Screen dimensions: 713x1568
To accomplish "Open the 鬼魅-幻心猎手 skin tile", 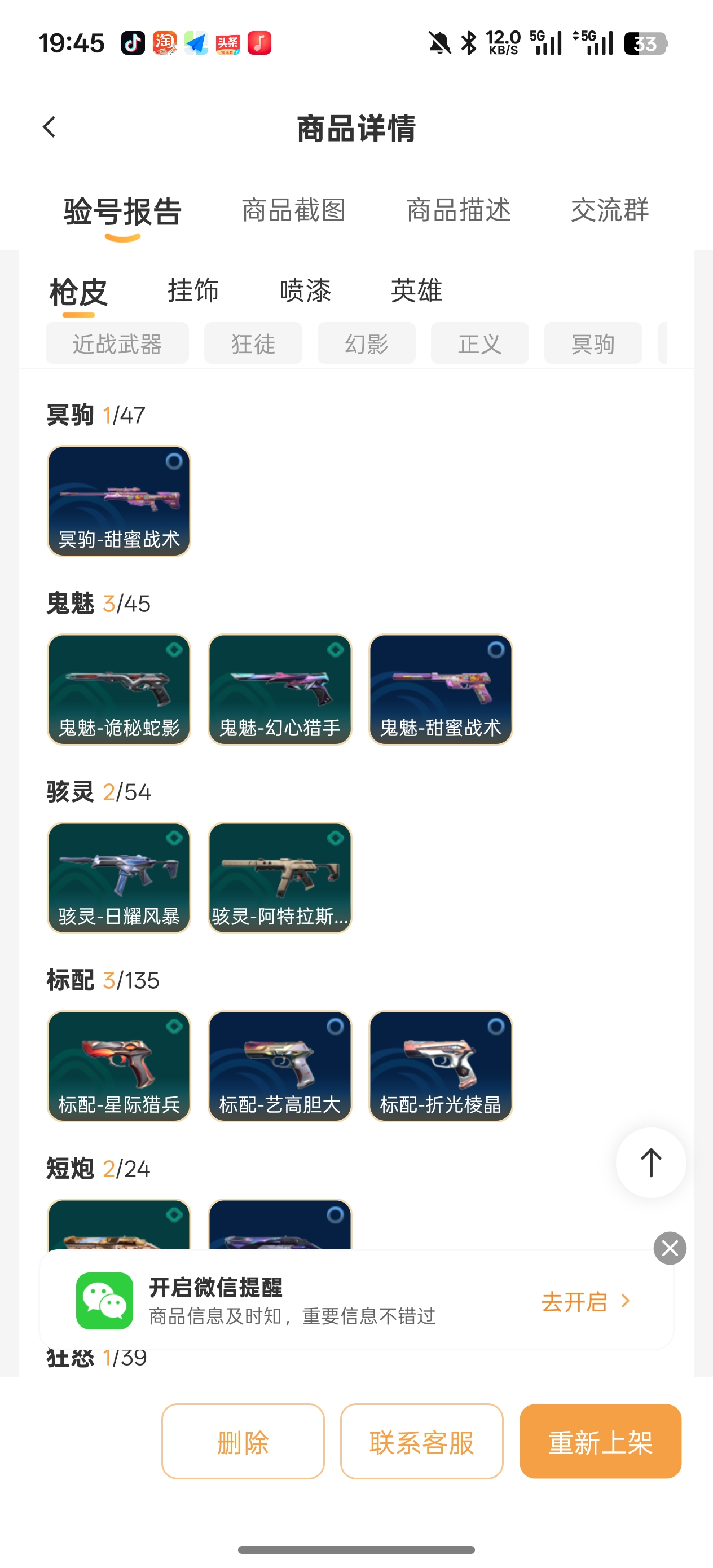I will tap(279, 689).
